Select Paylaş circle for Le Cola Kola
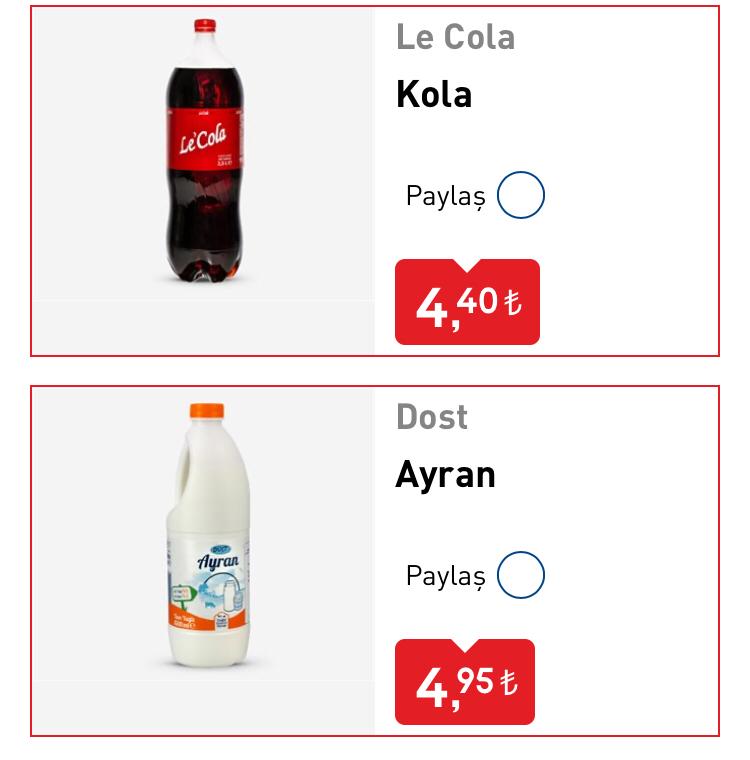The width and height of the screenshot is (750, 760). (520, 195)
